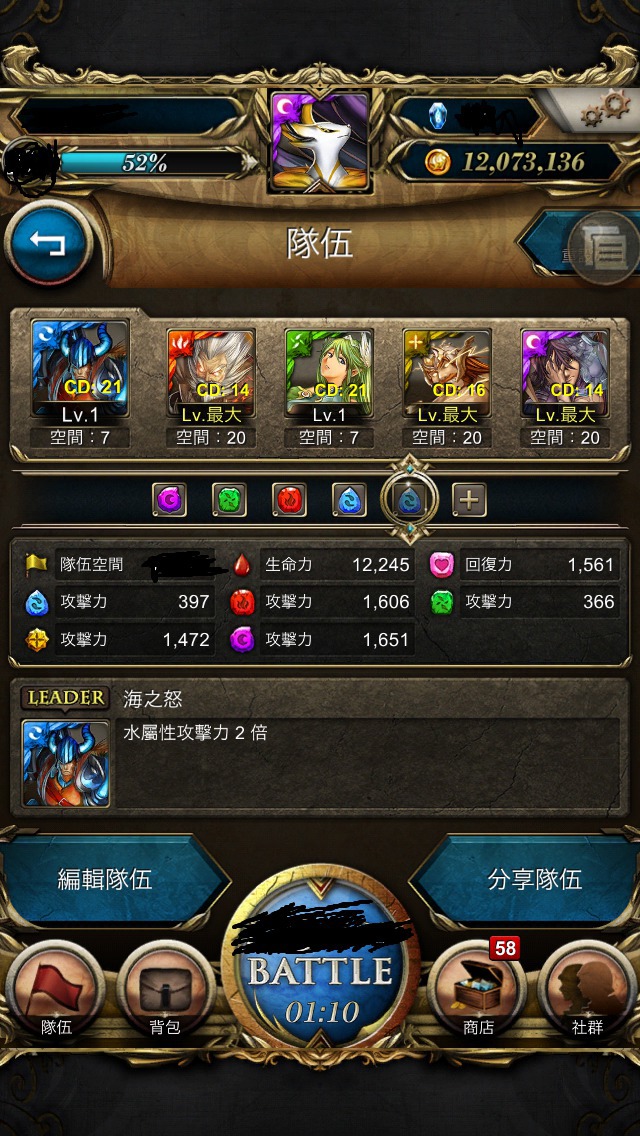Open the 背包 backpack tab
Viewport: 640px width, 1136px height.
165,991
